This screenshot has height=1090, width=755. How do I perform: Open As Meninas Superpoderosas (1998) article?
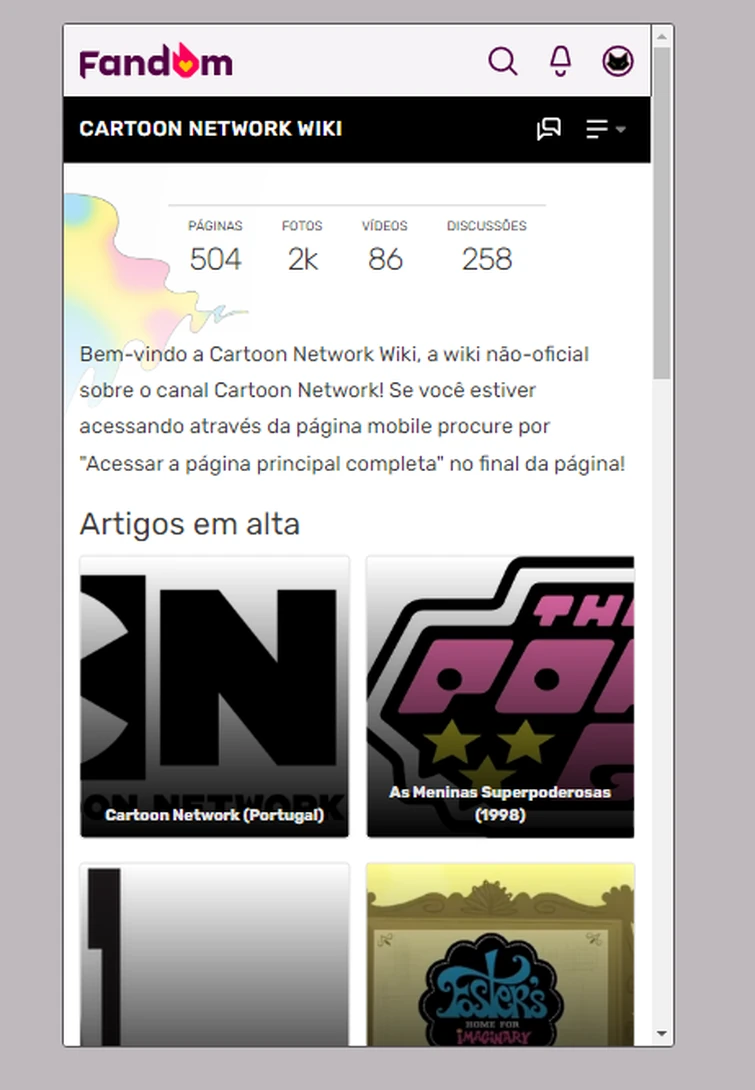click(500, 697)
